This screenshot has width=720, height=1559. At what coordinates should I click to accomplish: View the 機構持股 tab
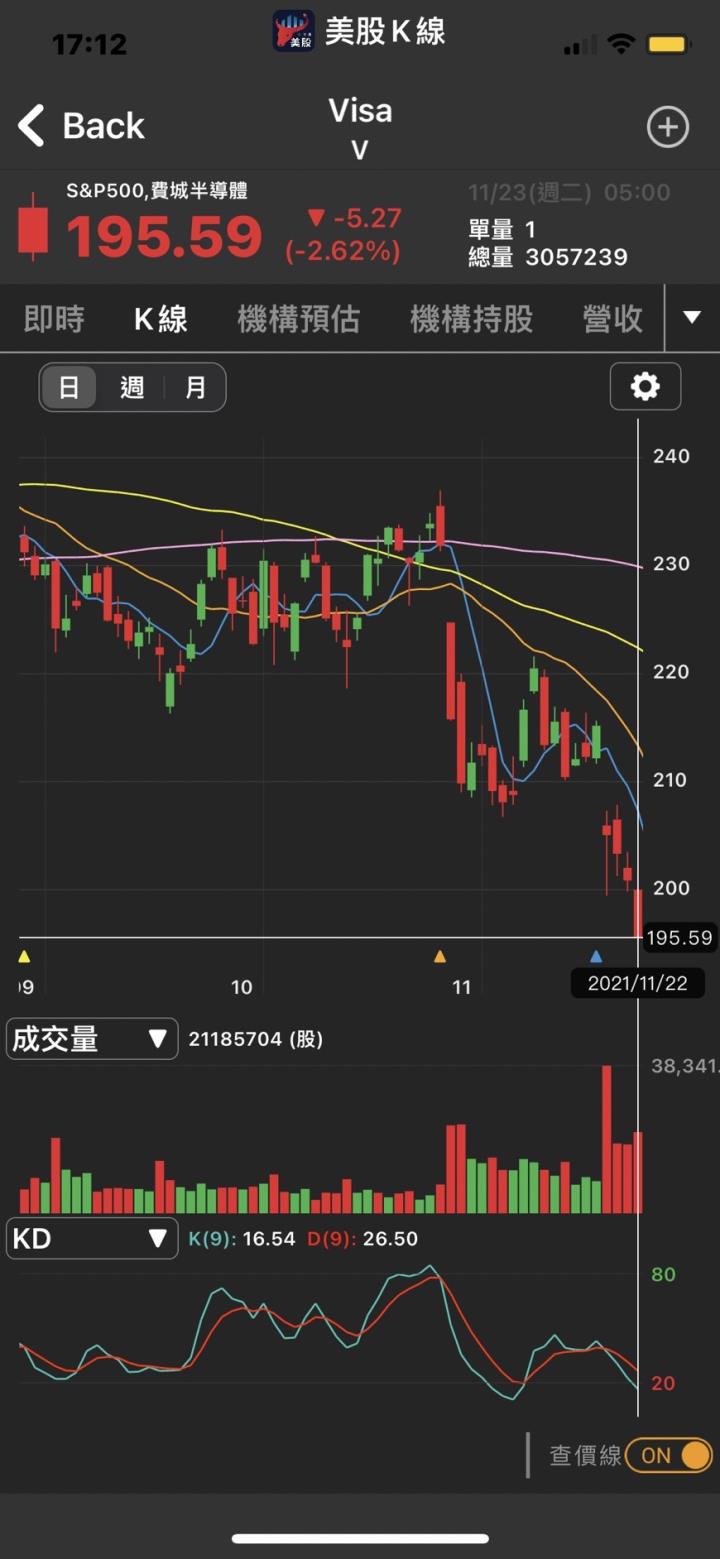click(471, 319)
